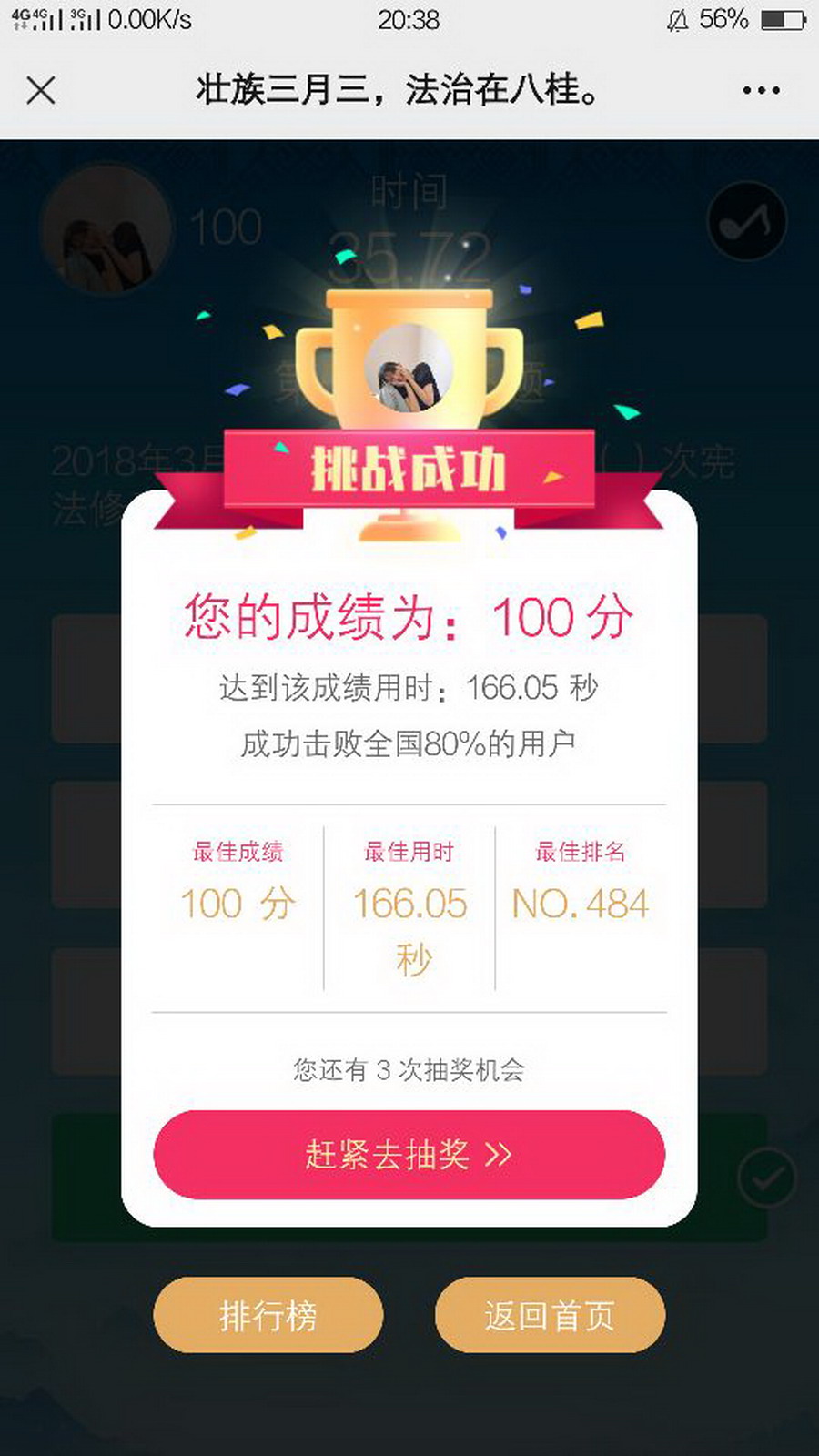This screenshot has height=1456, width=819.
Task: Close the webpage with the X icon
Action: 41,90
